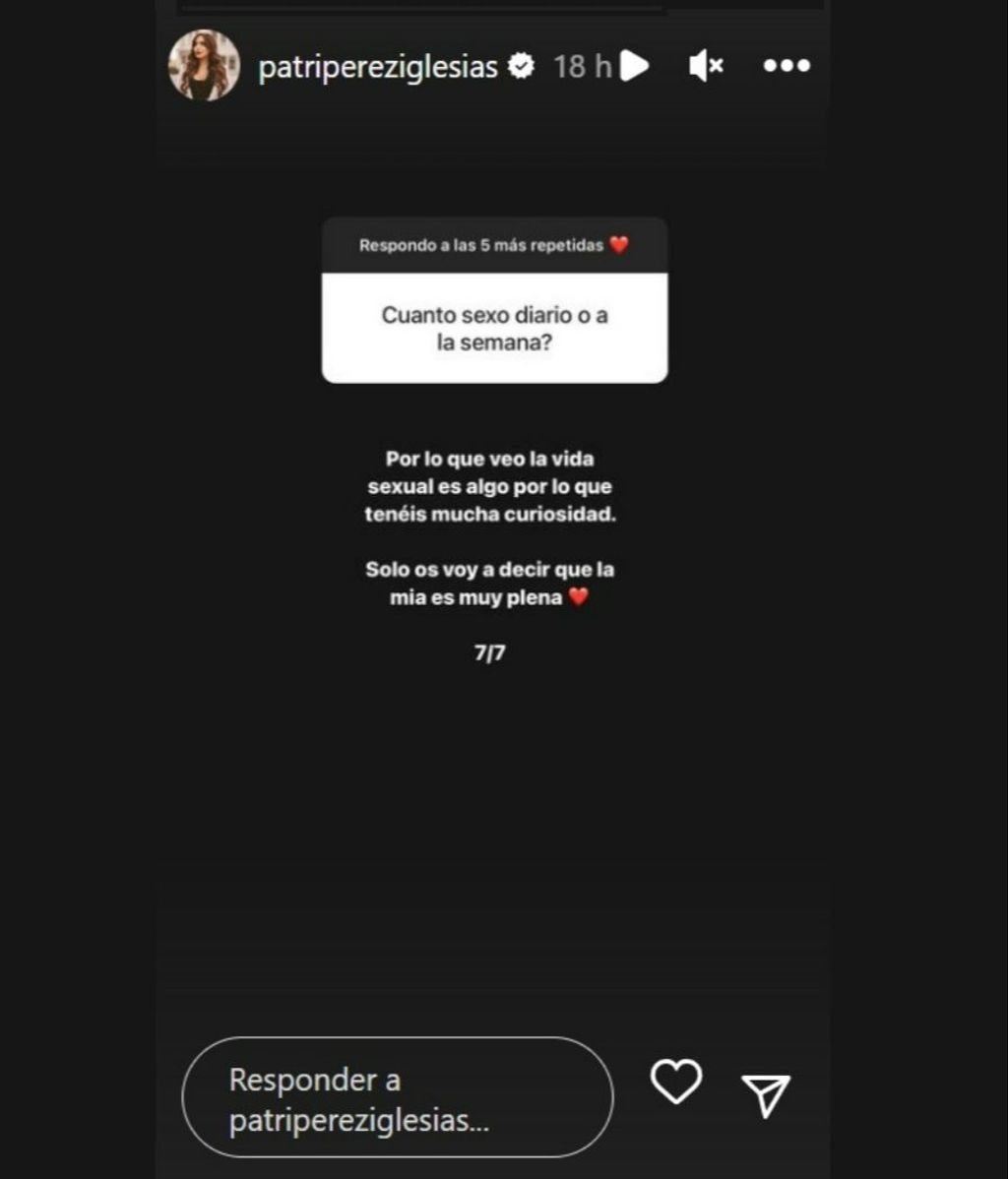Open patriperezigleias profile picture

click(204, 65)
